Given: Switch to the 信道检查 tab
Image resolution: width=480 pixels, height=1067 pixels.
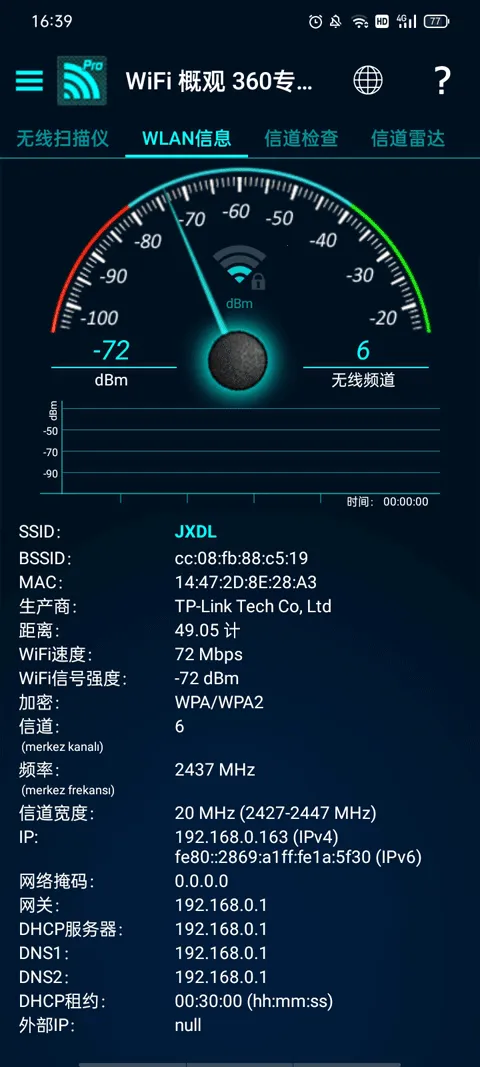Looking at the screenshot, I should (x=302, y=139).
